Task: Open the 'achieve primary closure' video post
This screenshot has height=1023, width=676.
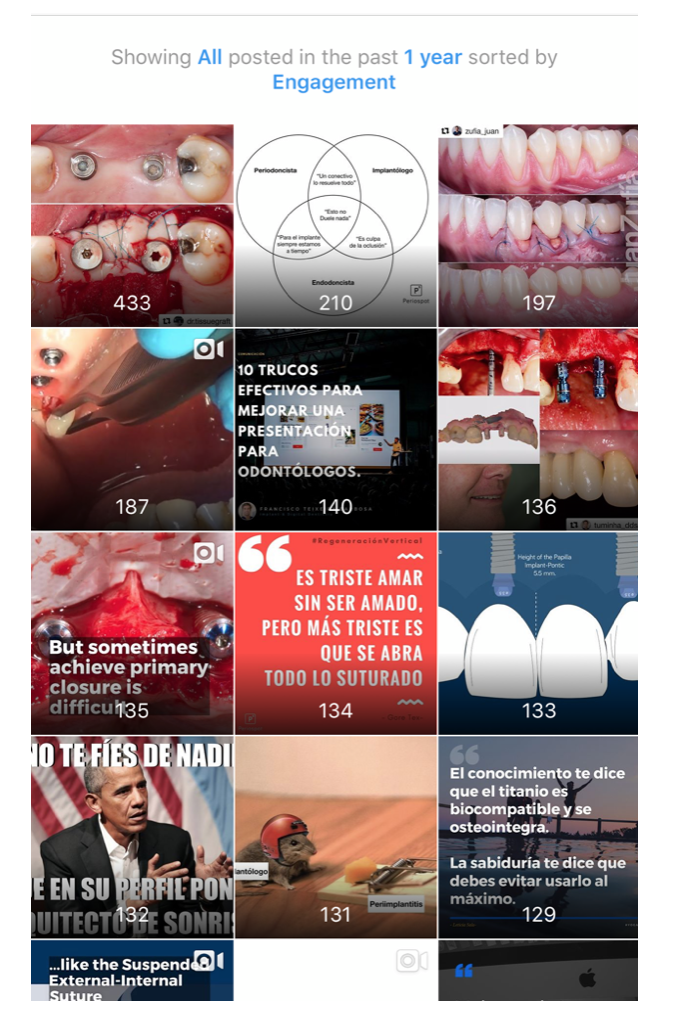Action: pyautogui.click(x=132, y=633)
